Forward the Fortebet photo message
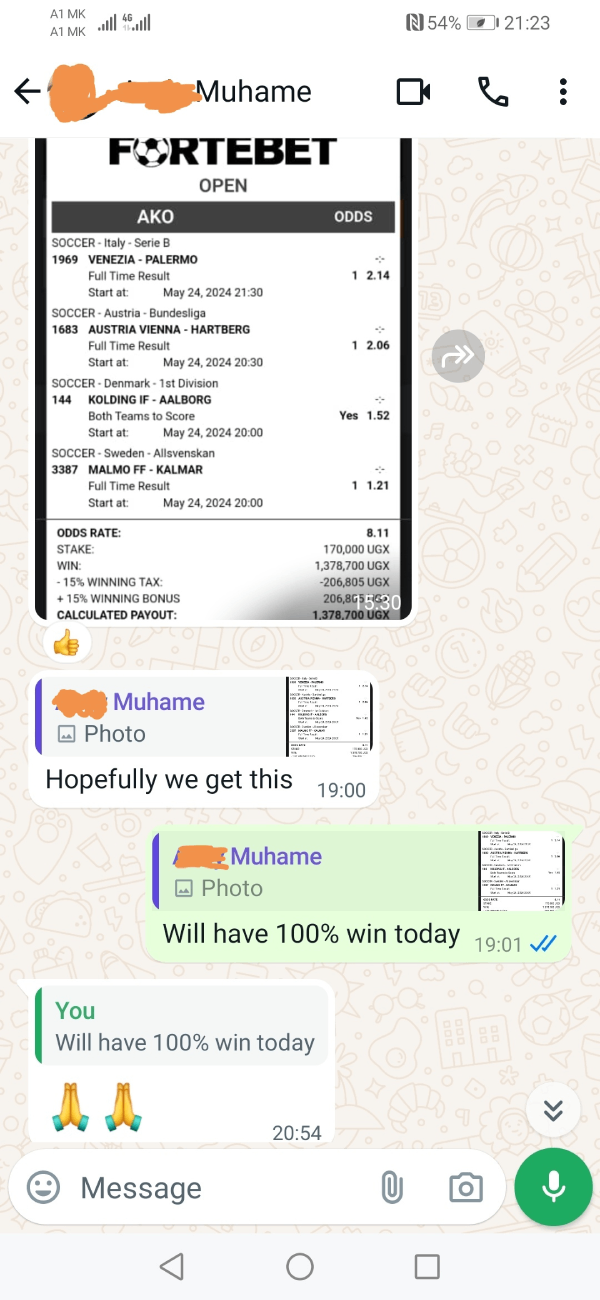The height and width of the screenshot is (1300, 600). pos(458,355)
